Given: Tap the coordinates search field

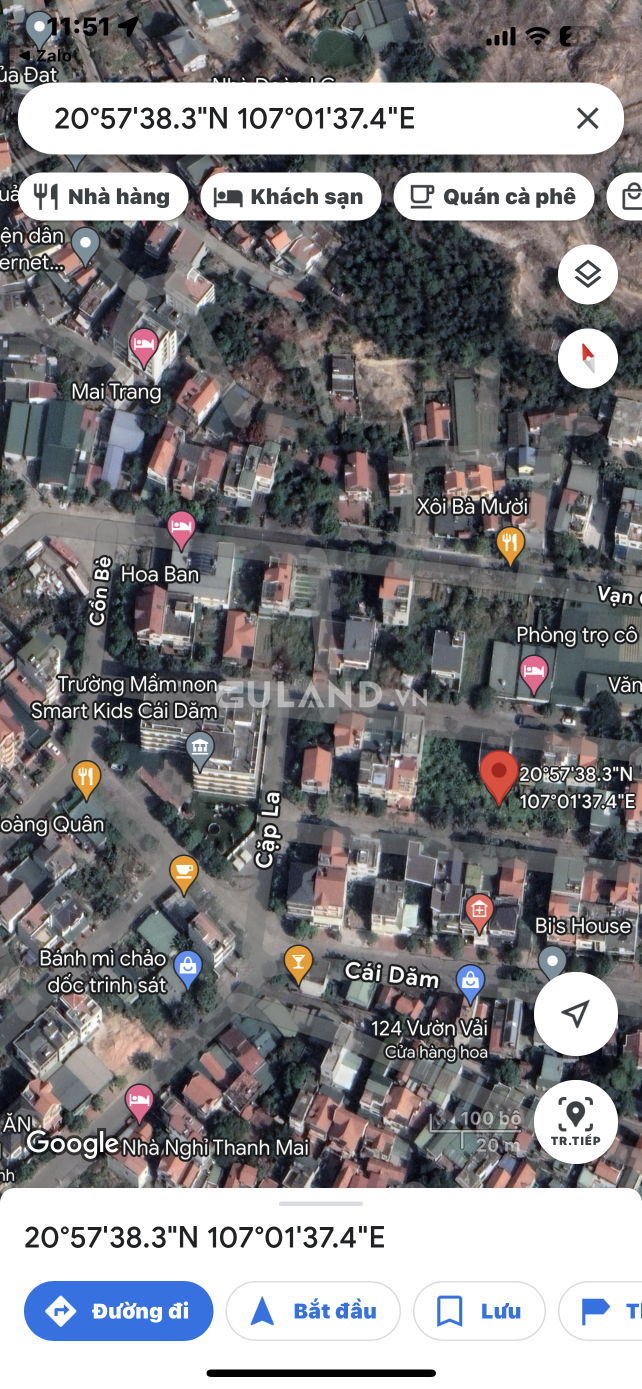Looking at the screenshot, I should 300,119.
